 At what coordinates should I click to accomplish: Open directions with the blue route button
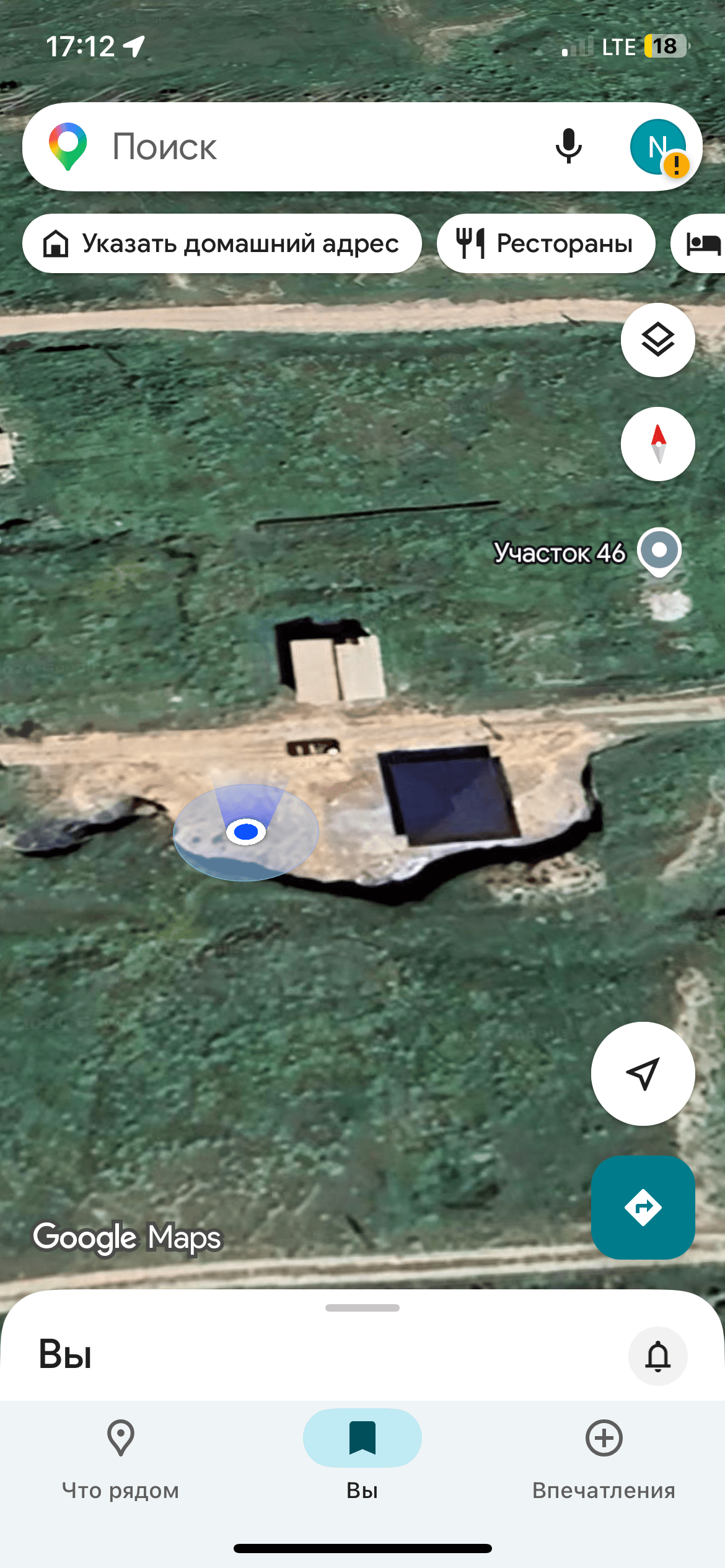643,1208
